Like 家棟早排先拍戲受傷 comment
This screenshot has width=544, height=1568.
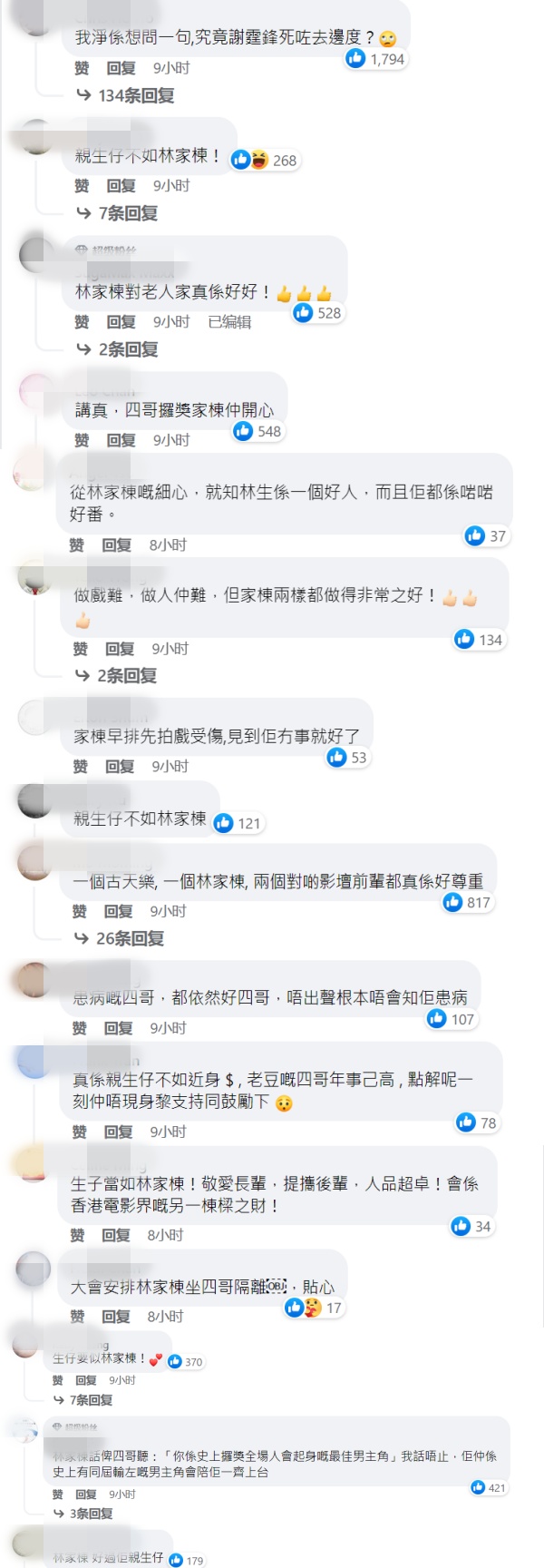[x=80, y=767]
